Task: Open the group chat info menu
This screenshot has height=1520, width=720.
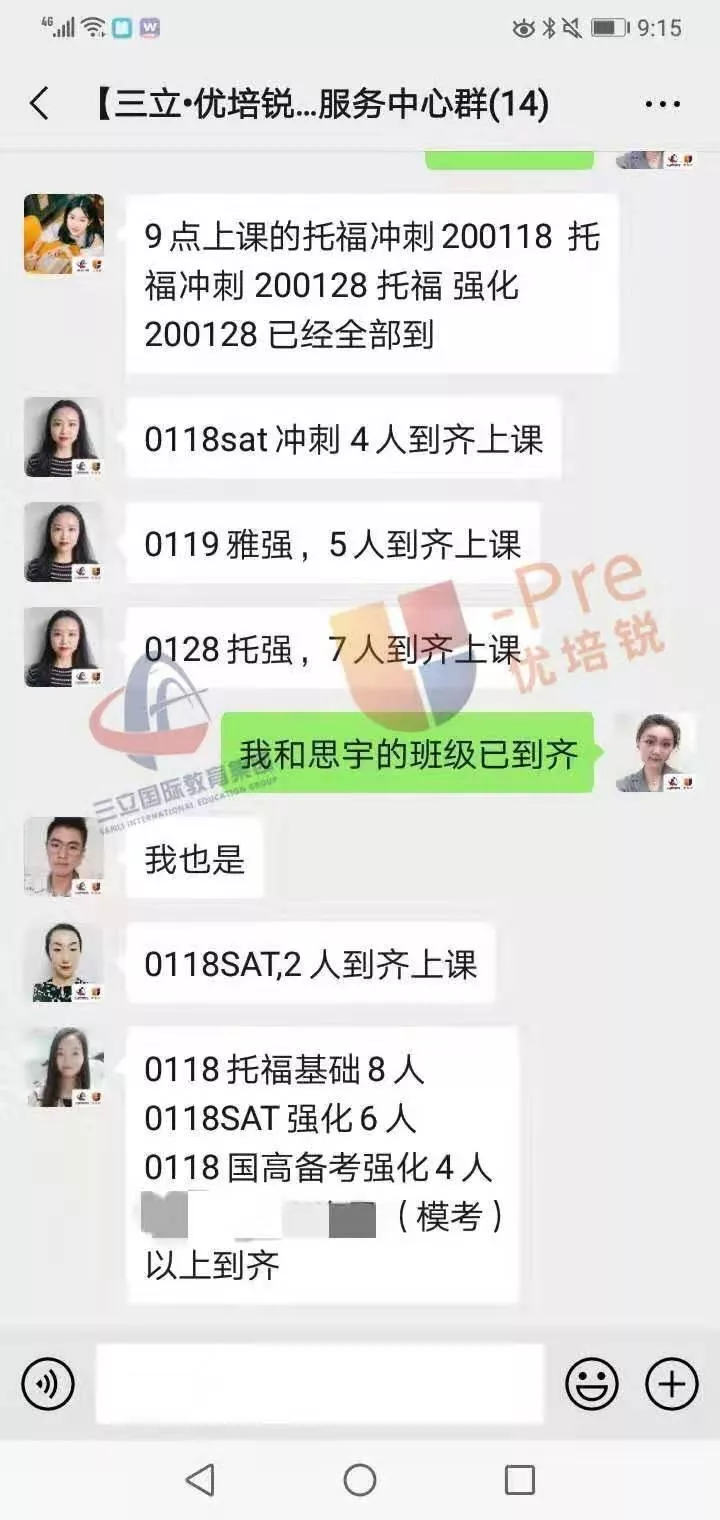Action: [x=662, y=104]
